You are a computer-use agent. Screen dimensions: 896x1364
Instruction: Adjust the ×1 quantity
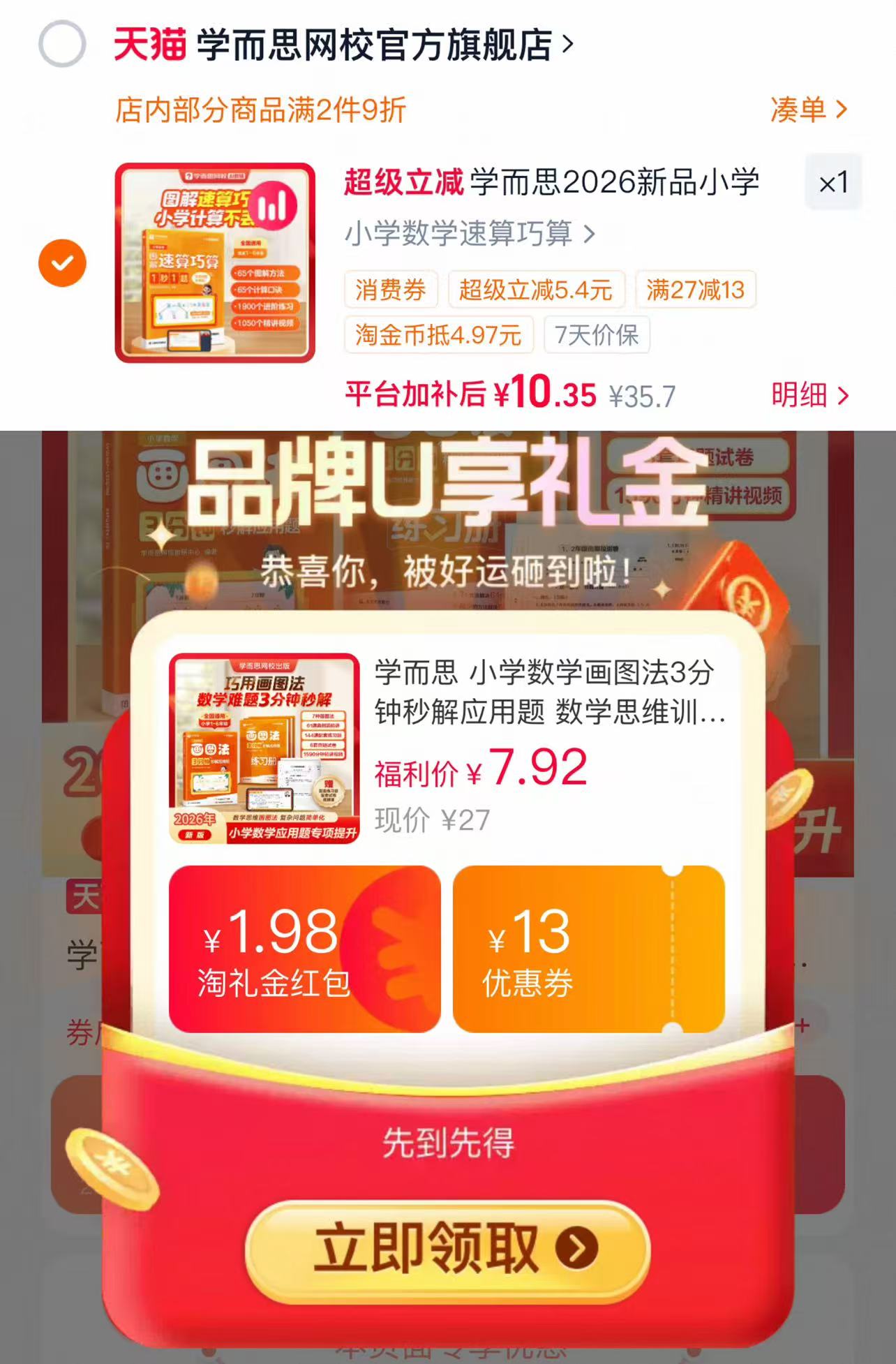(833, 183)
